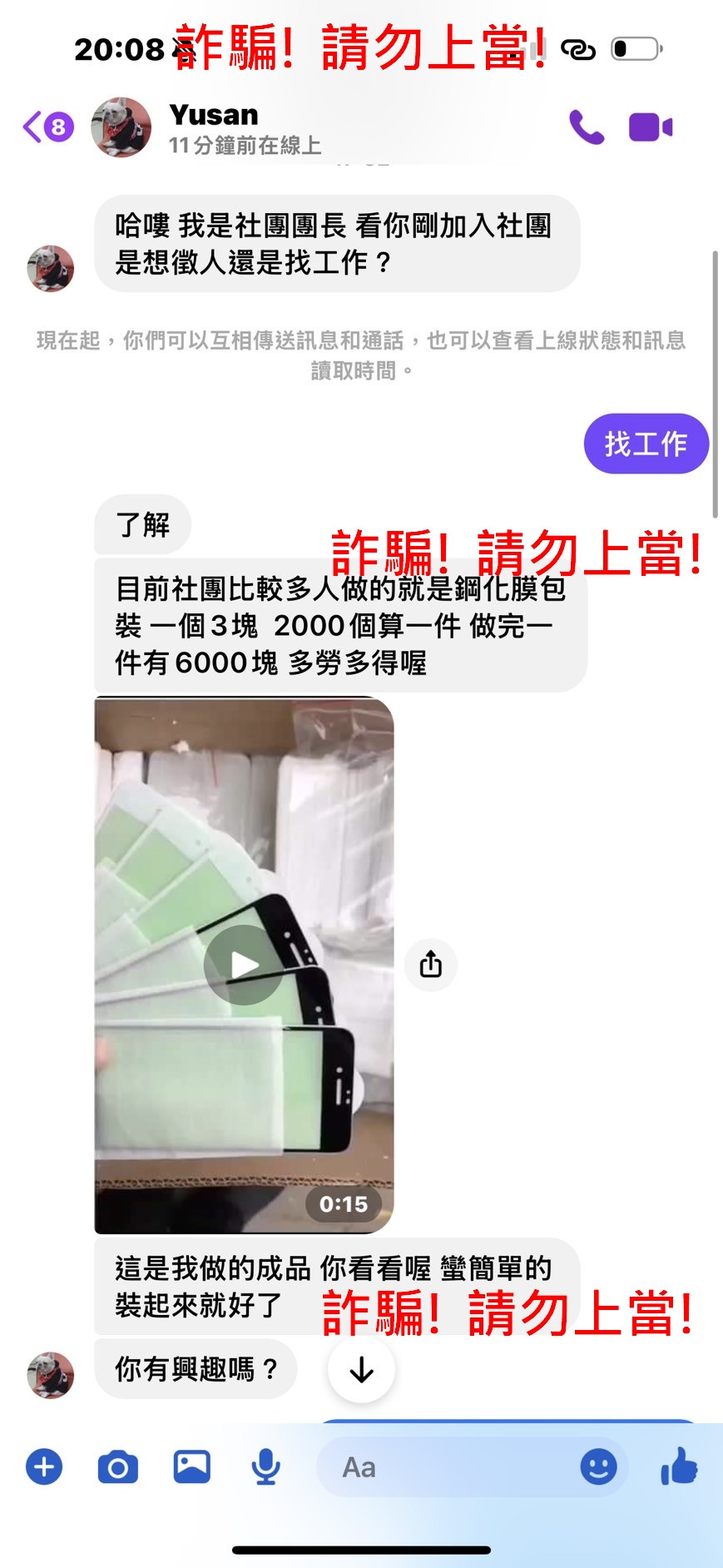Focus the Aa message input field
This screenshot has width=723, height=1568.
(x=449, y=1466)
